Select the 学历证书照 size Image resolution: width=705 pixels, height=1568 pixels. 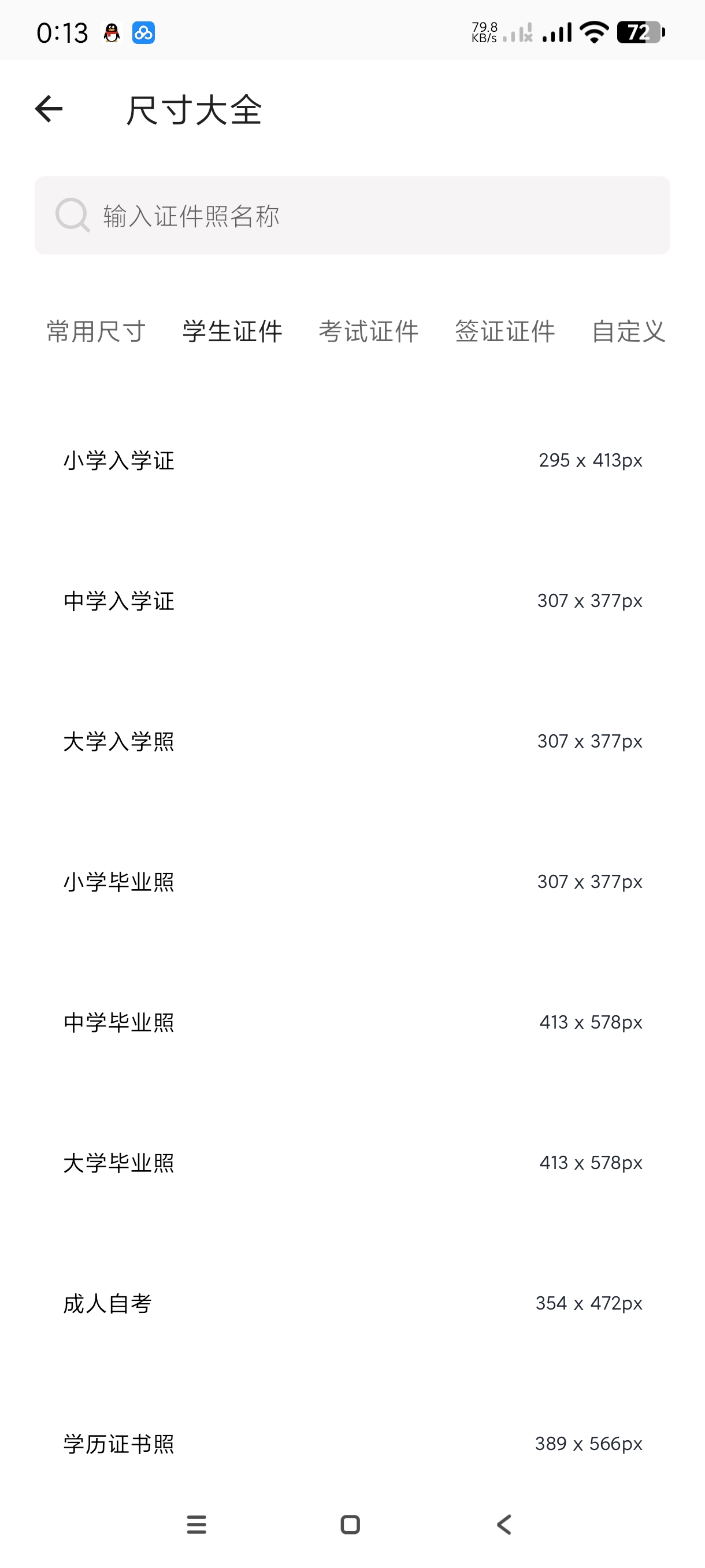pyautogui.click(x=352, y=1444)
